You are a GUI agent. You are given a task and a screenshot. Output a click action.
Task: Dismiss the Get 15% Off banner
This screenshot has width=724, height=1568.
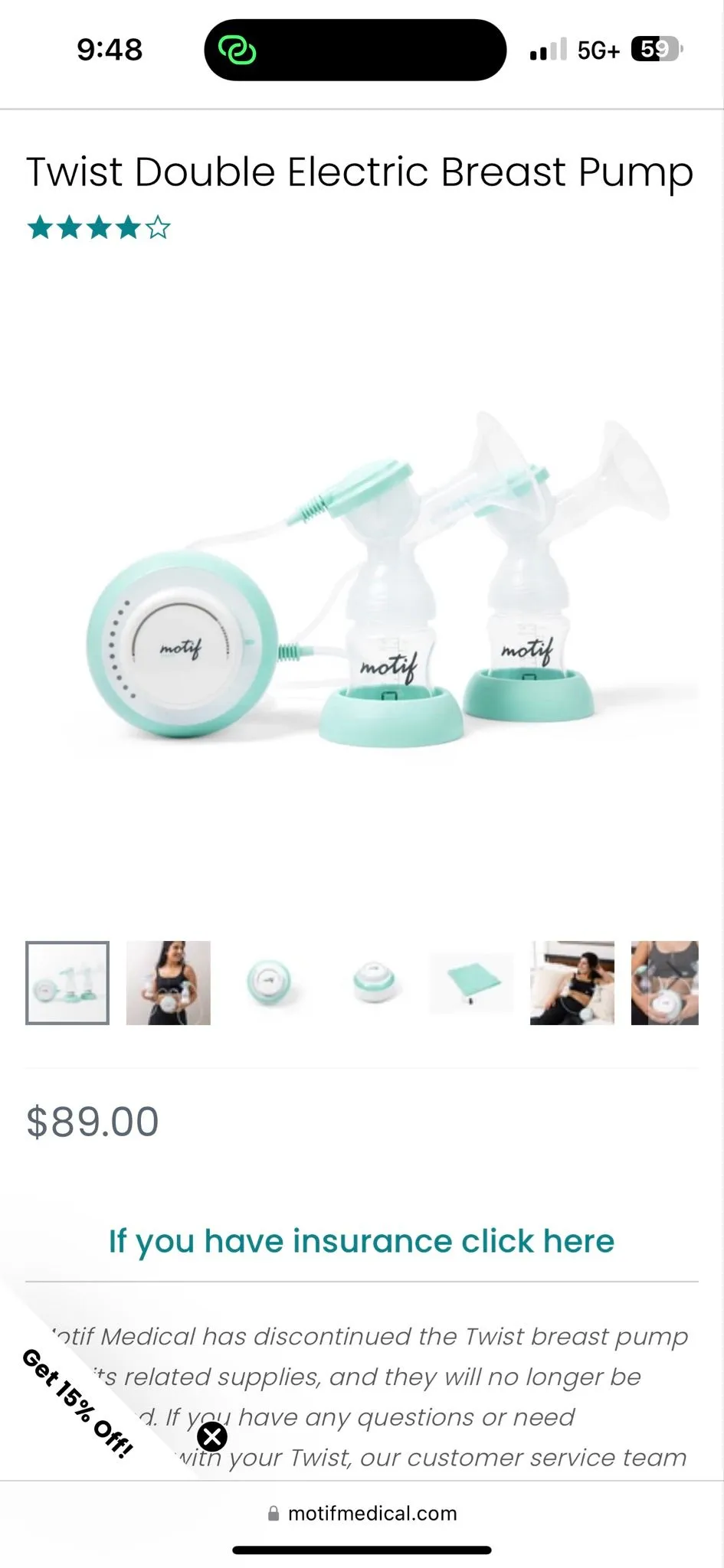tap(212, 1436)
